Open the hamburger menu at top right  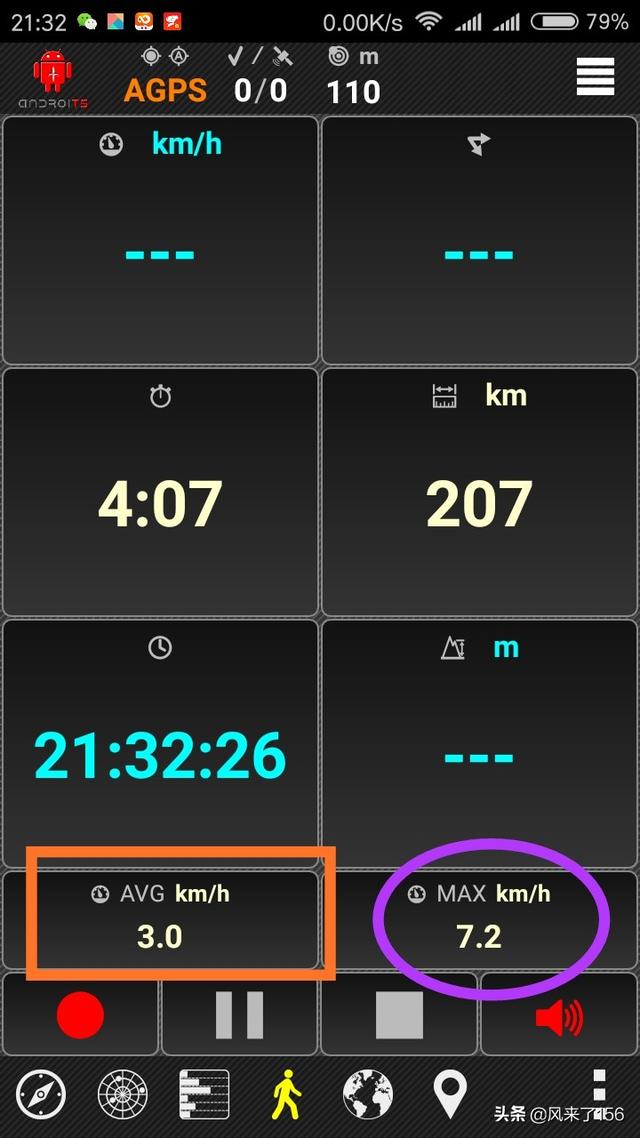(595, 77)
